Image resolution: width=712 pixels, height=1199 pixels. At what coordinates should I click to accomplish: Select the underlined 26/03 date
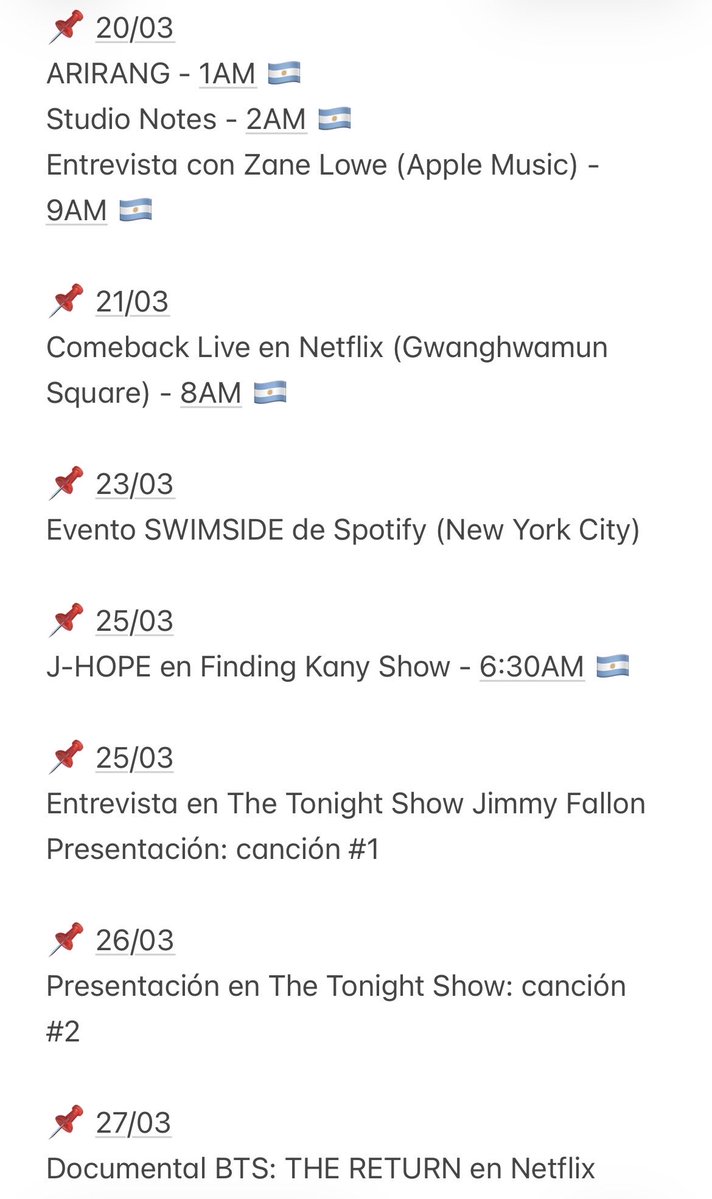[134, 940]
